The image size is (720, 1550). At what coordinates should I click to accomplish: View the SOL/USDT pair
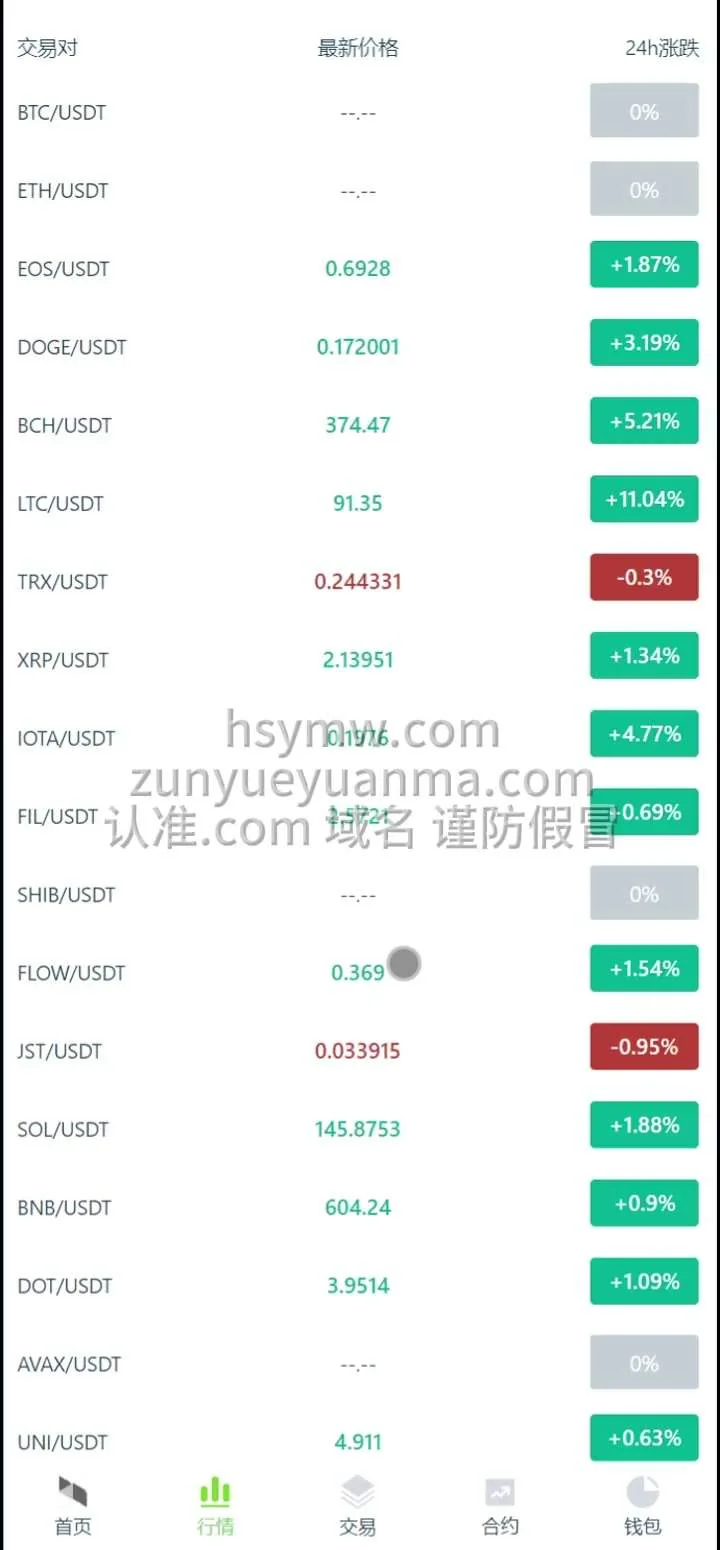click(62, 1129)
